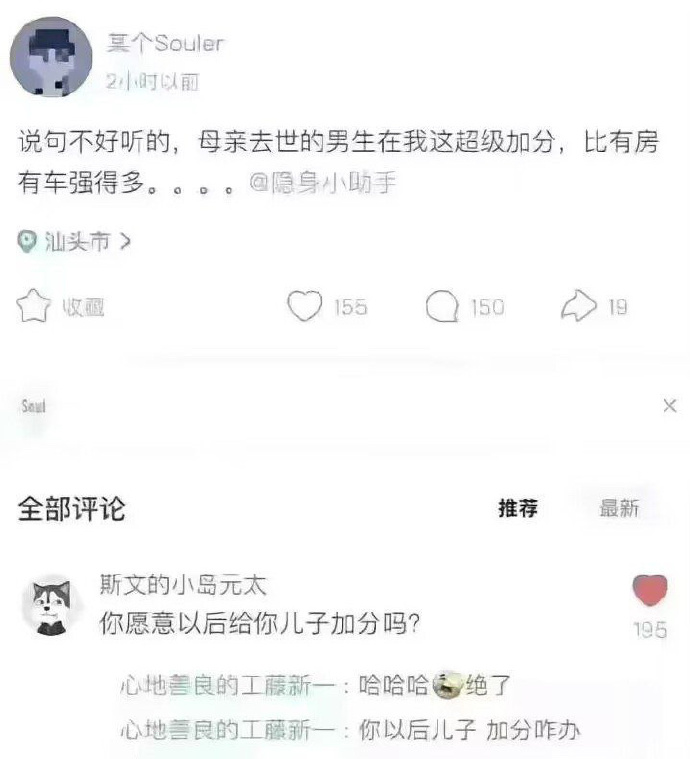Image resolution: width=690 pixels, height=759 pixels.
Task: Open the comments bubble showing 150
Action: click(441, 307)
